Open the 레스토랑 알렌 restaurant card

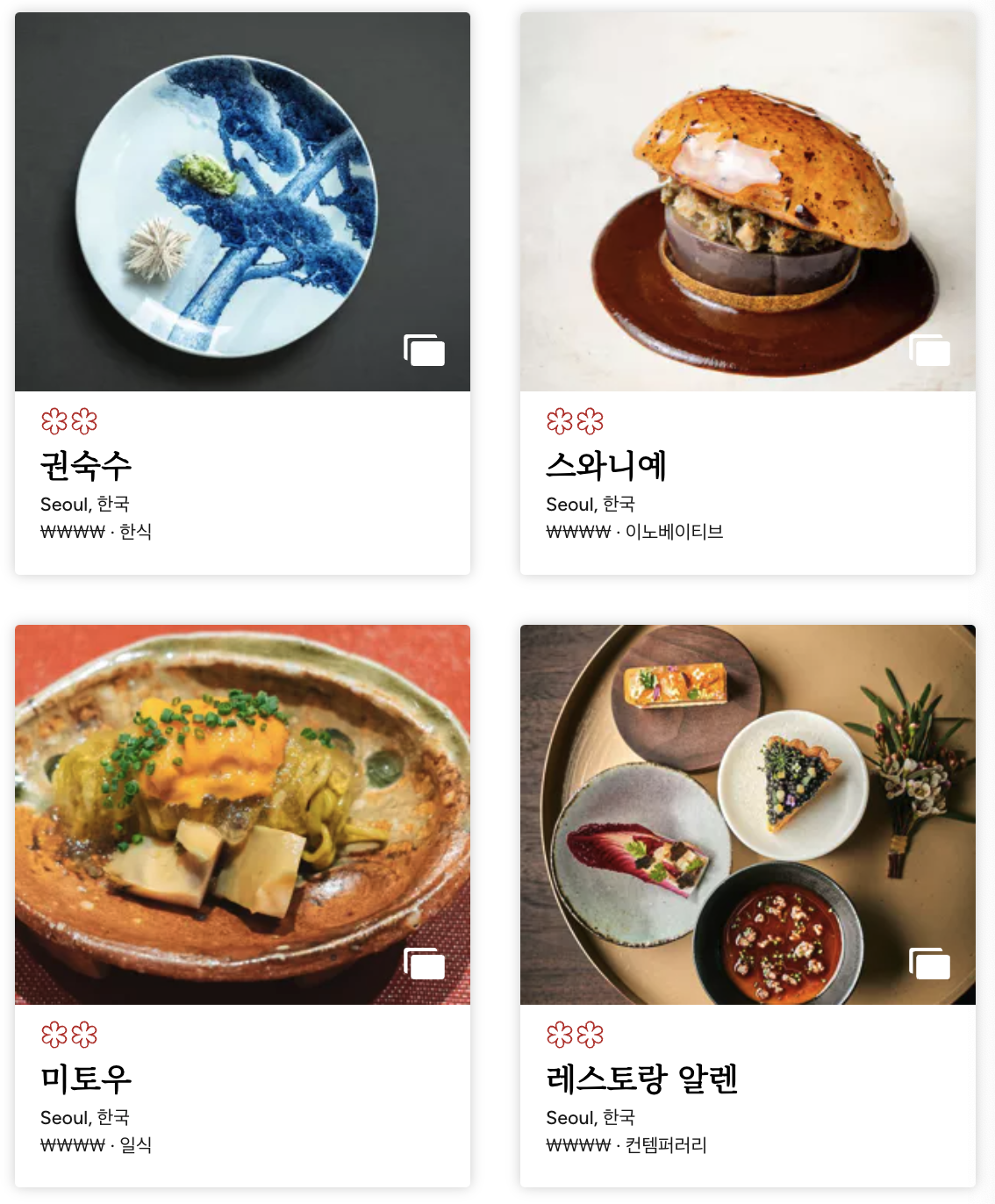click(641, 1079)
